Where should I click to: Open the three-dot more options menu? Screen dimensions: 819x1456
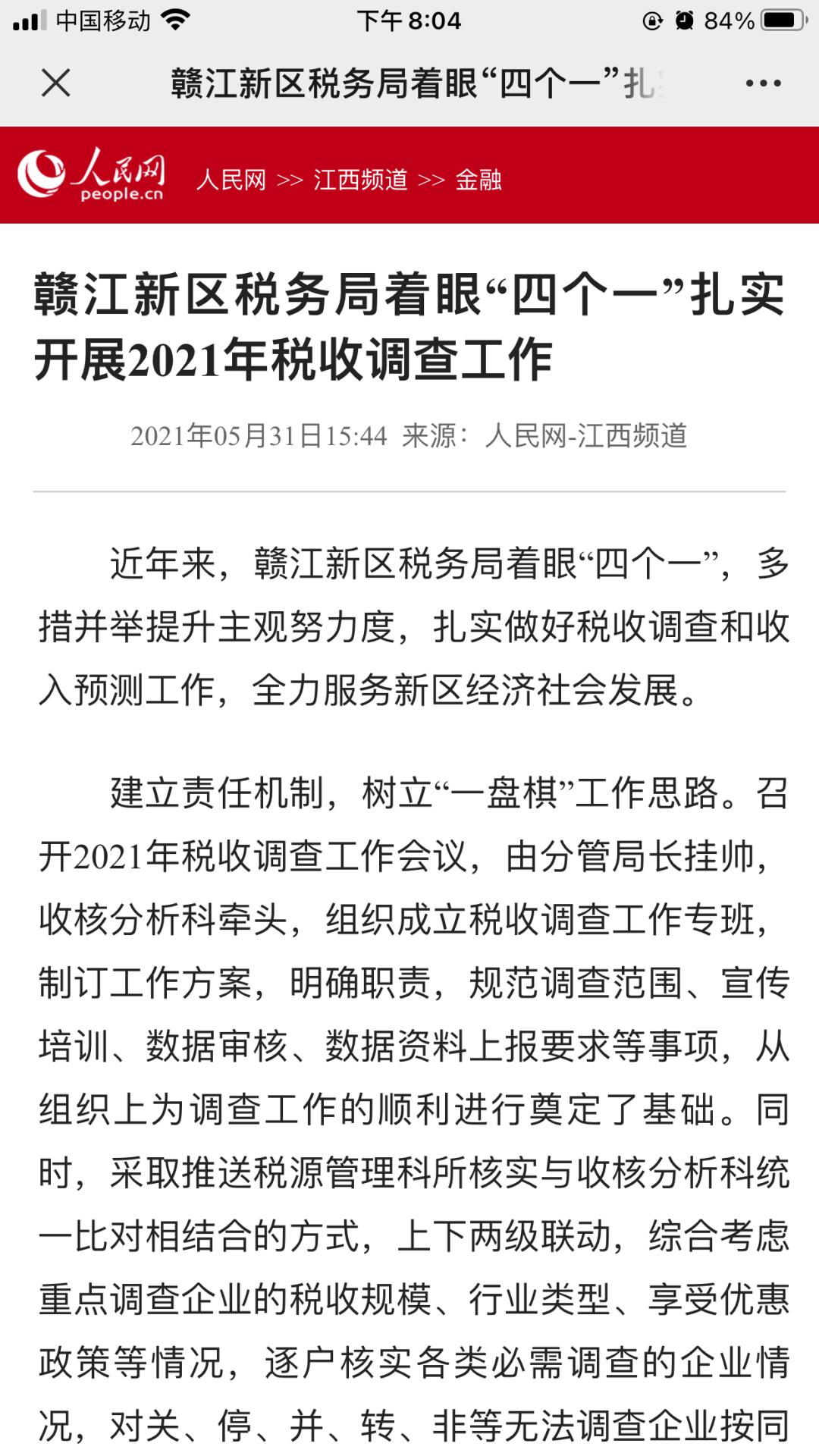pos(763,83)
